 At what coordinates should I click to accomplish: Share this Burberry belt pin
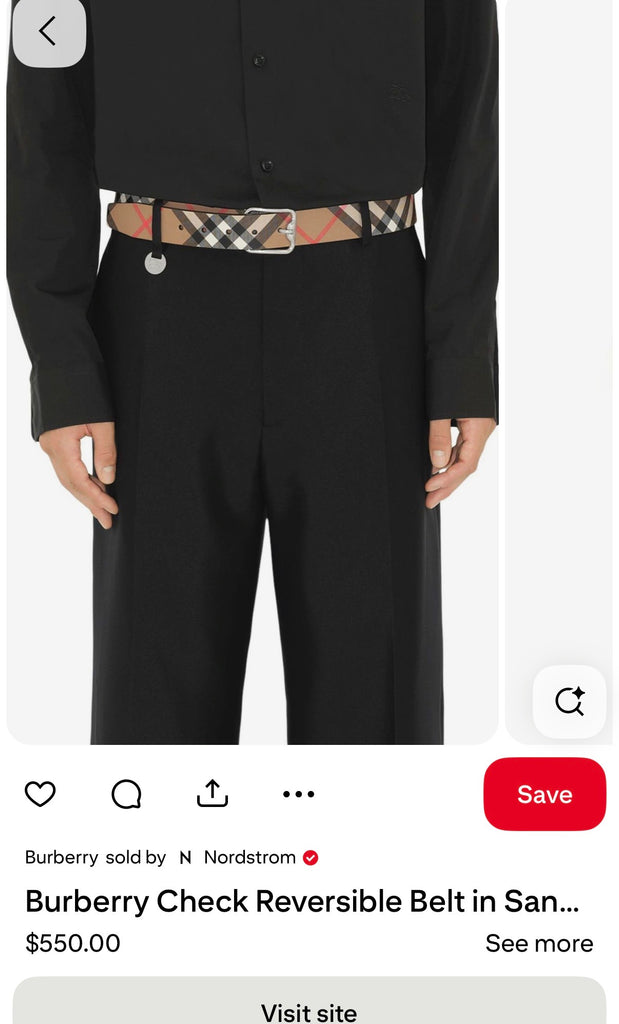[212, 794]
